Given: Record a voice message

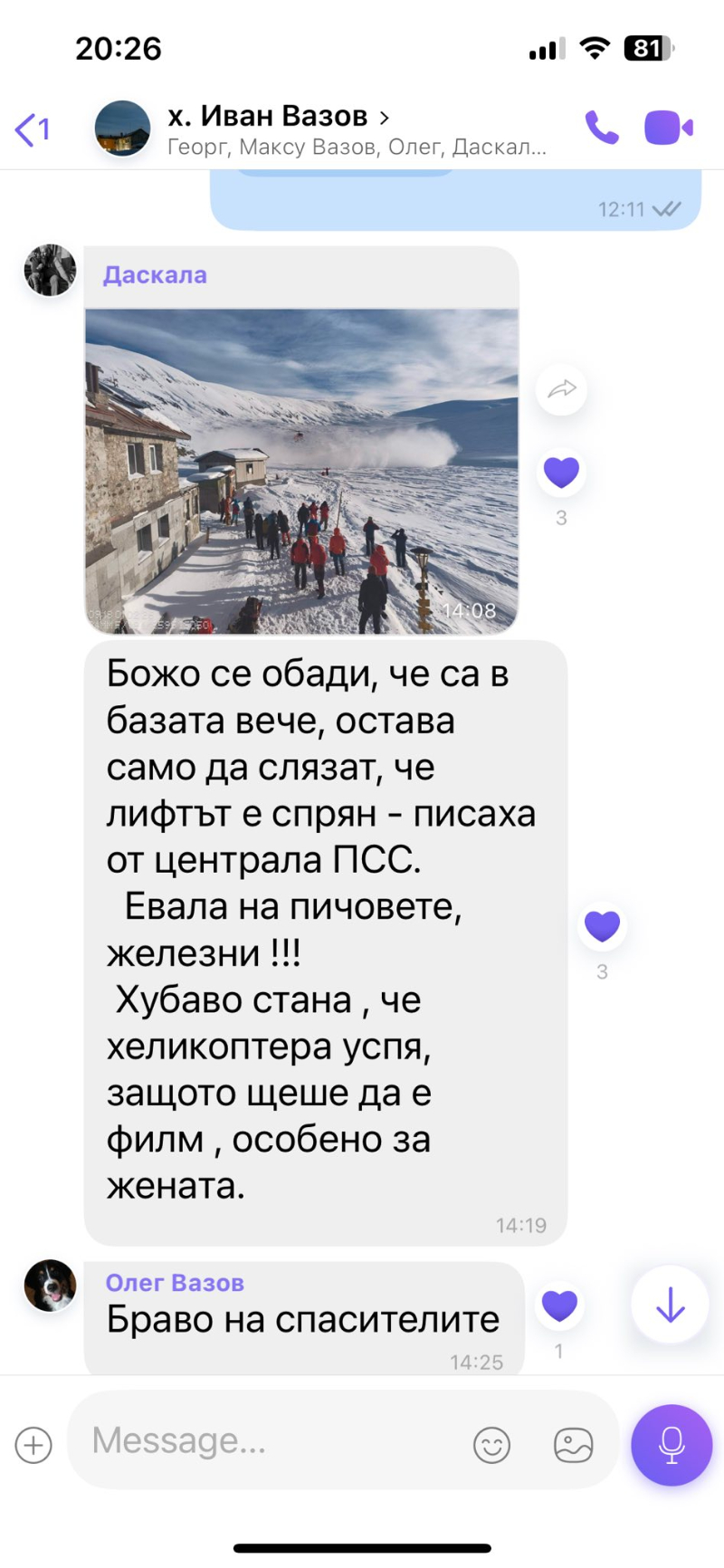Looking at the screenshot, I should 672,1445.
